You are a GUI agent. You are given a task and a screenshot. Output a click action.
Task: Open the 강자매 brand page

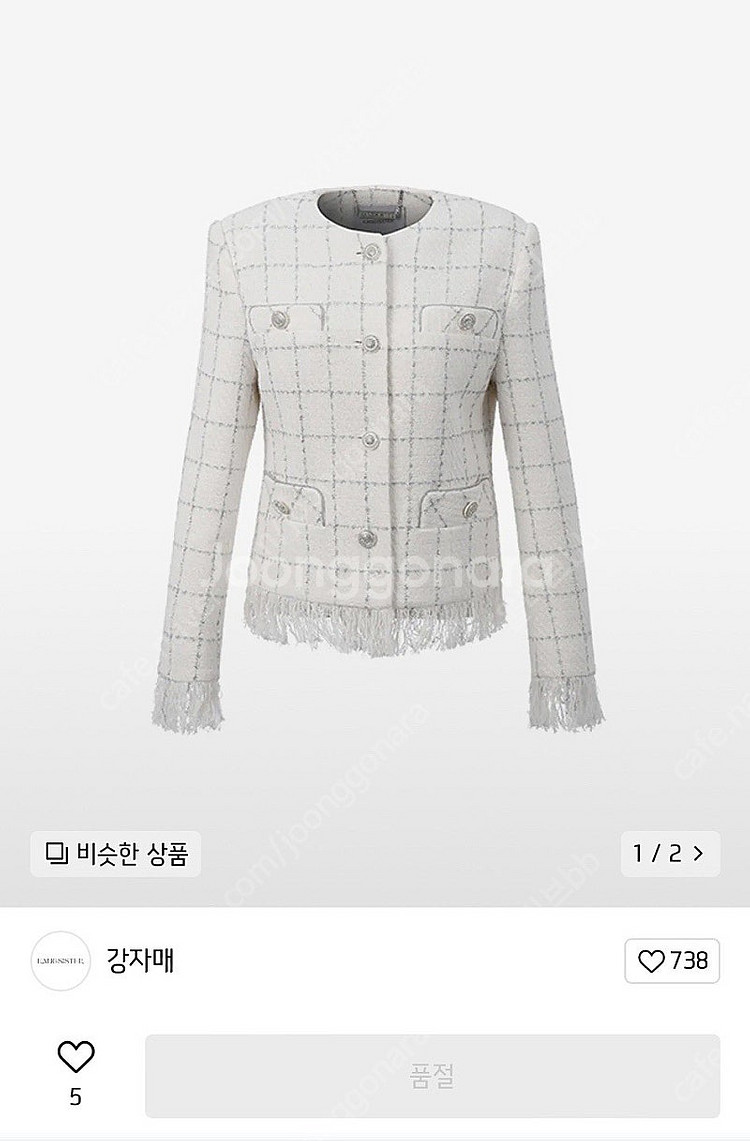[x=139, y=960]
